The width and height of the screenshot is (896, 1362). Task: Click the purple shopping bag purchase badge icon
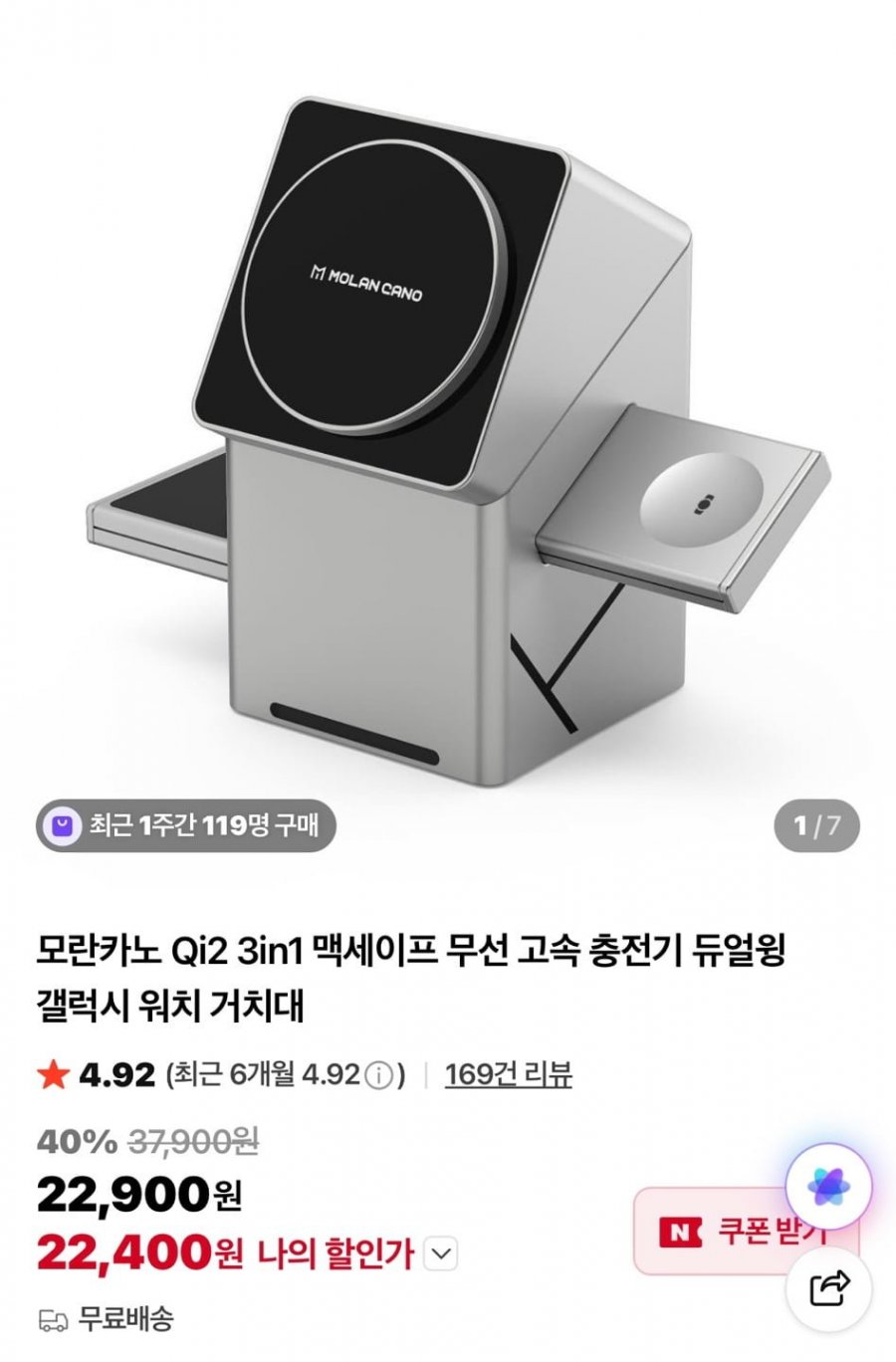tap(63, 824)
